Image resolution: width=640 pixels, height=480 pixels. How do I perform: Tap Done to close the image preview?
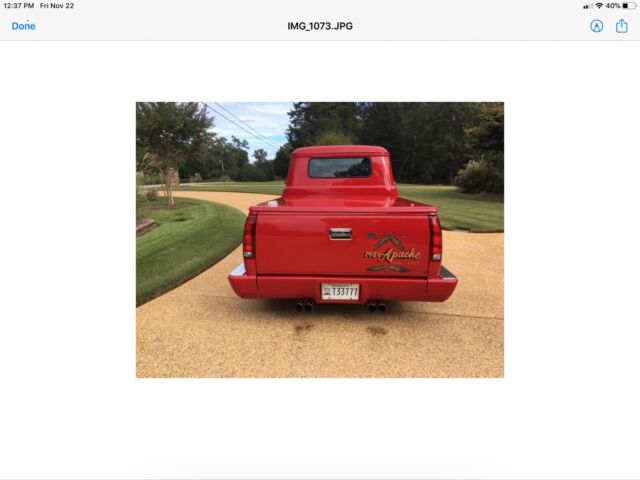(x=23, y=26)
